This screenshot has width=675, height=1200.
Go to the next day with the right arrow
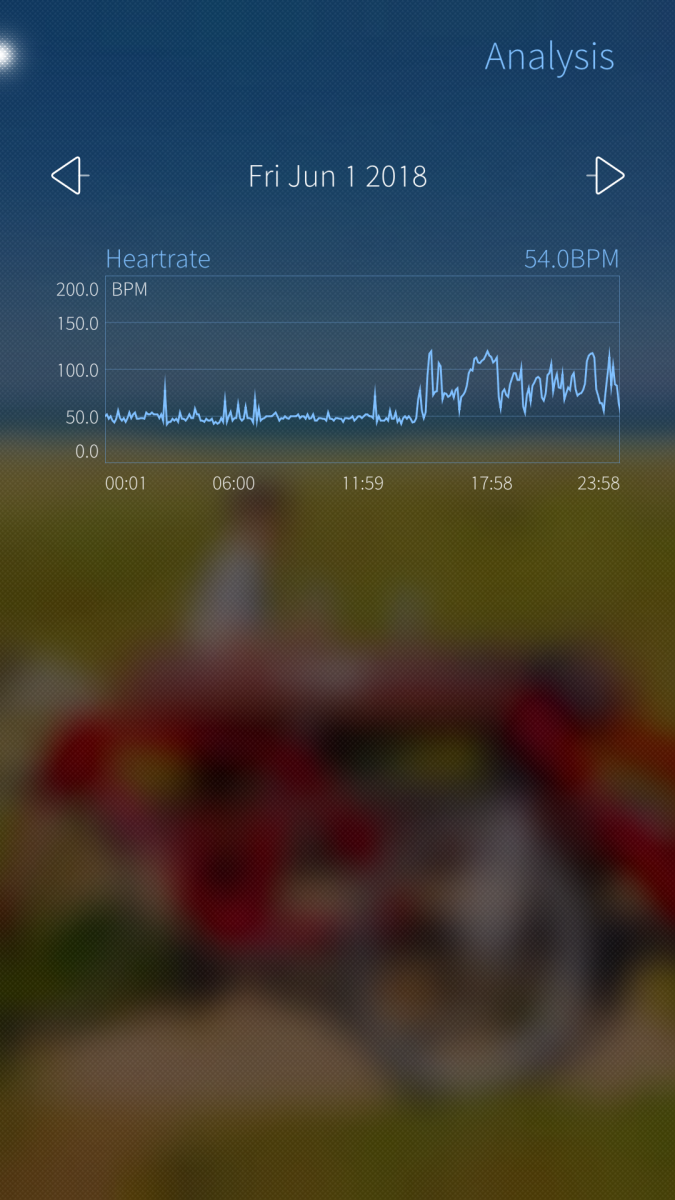click(606, 176)
